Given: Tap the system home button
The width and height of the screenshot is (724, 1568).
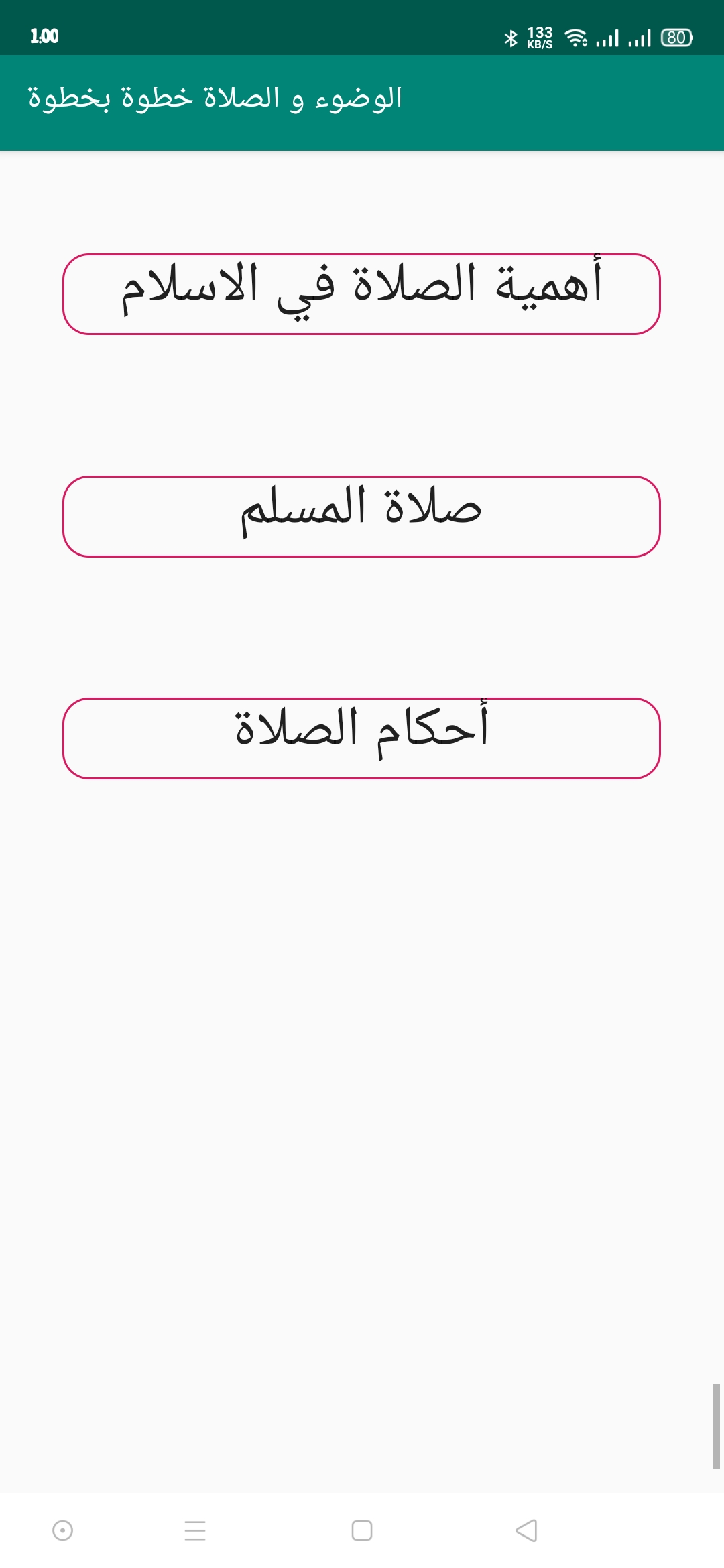Looking at the screenshot, I should [362, 1530].
